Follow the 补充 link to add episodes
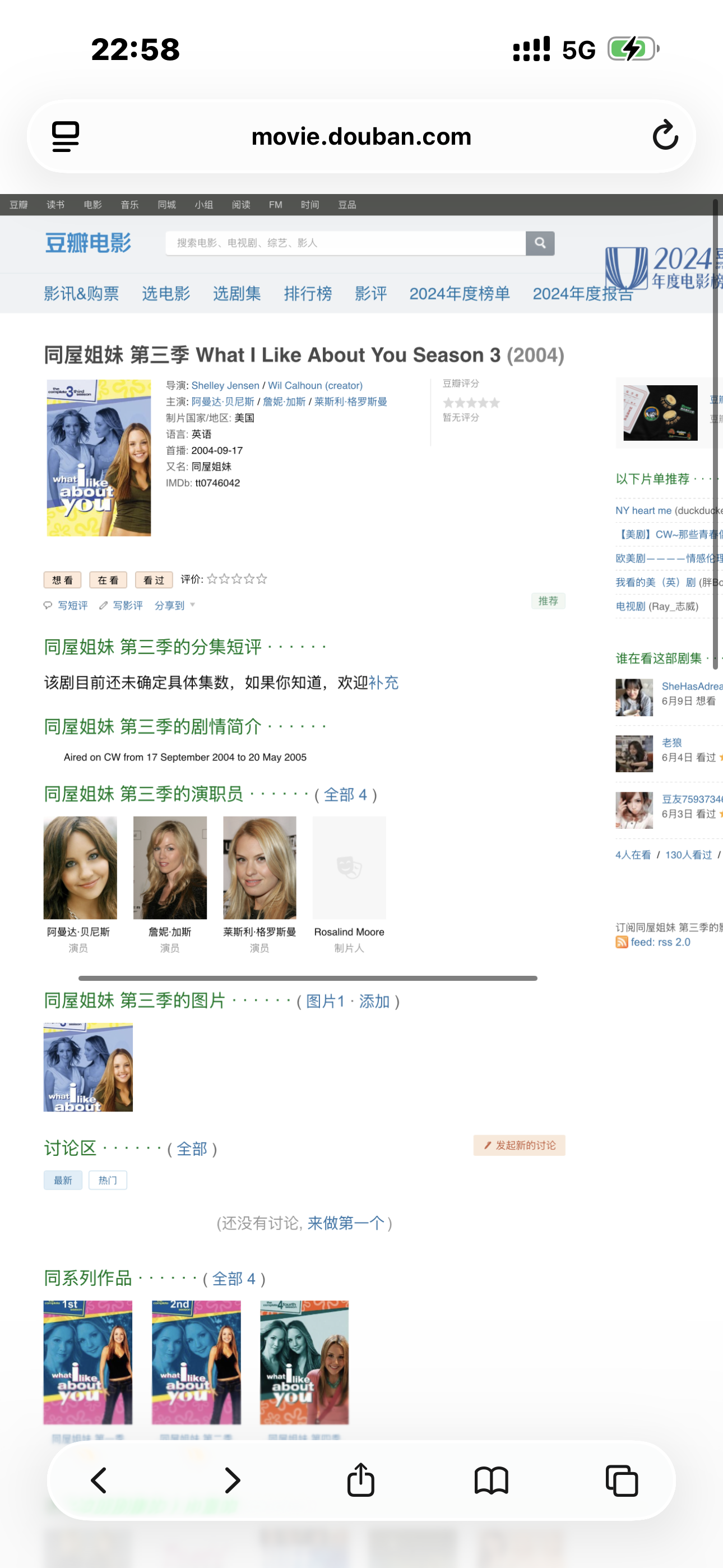 [x=383, y=683]
